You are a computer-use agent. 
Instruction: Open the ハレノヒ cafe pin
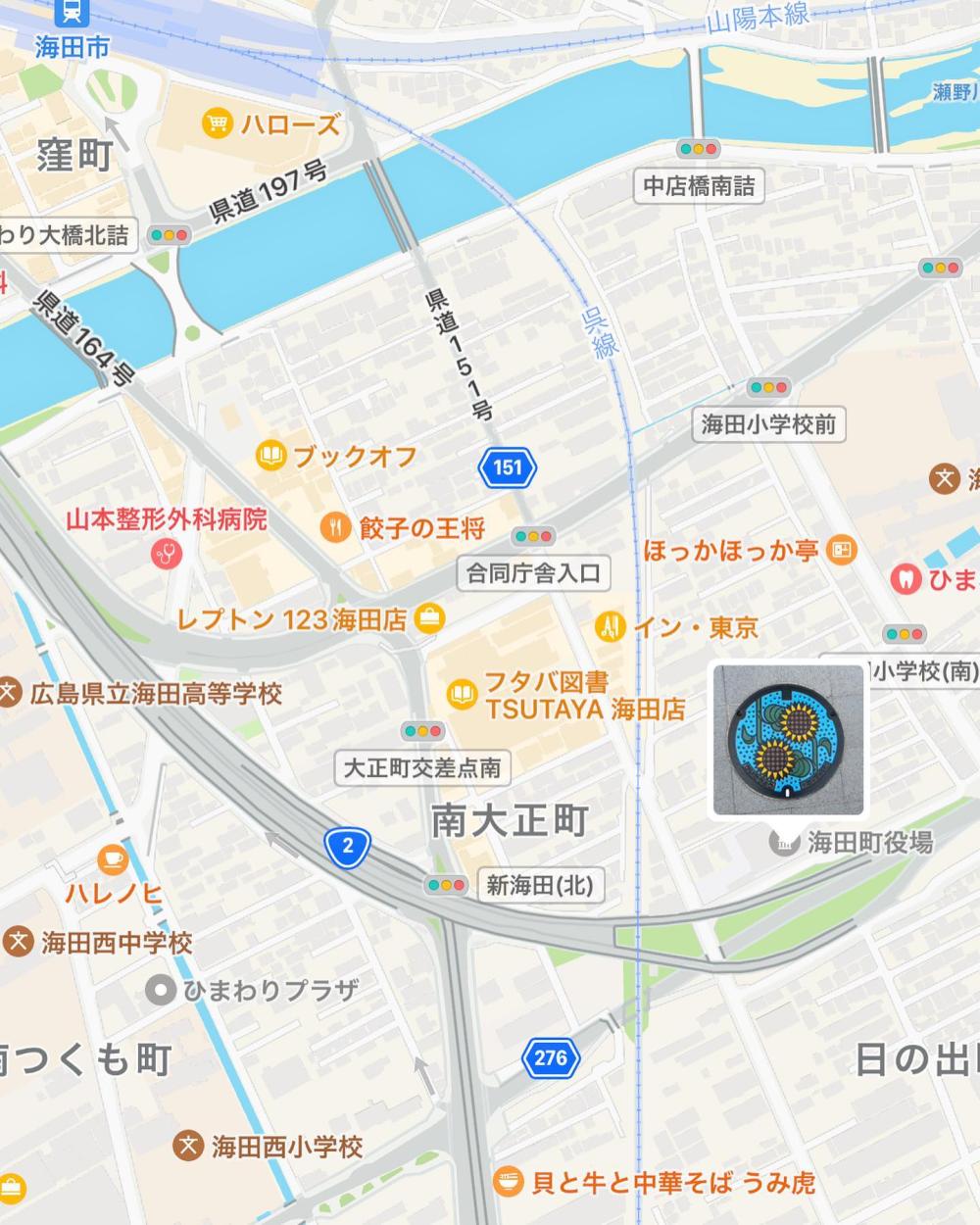coord(113,860)
